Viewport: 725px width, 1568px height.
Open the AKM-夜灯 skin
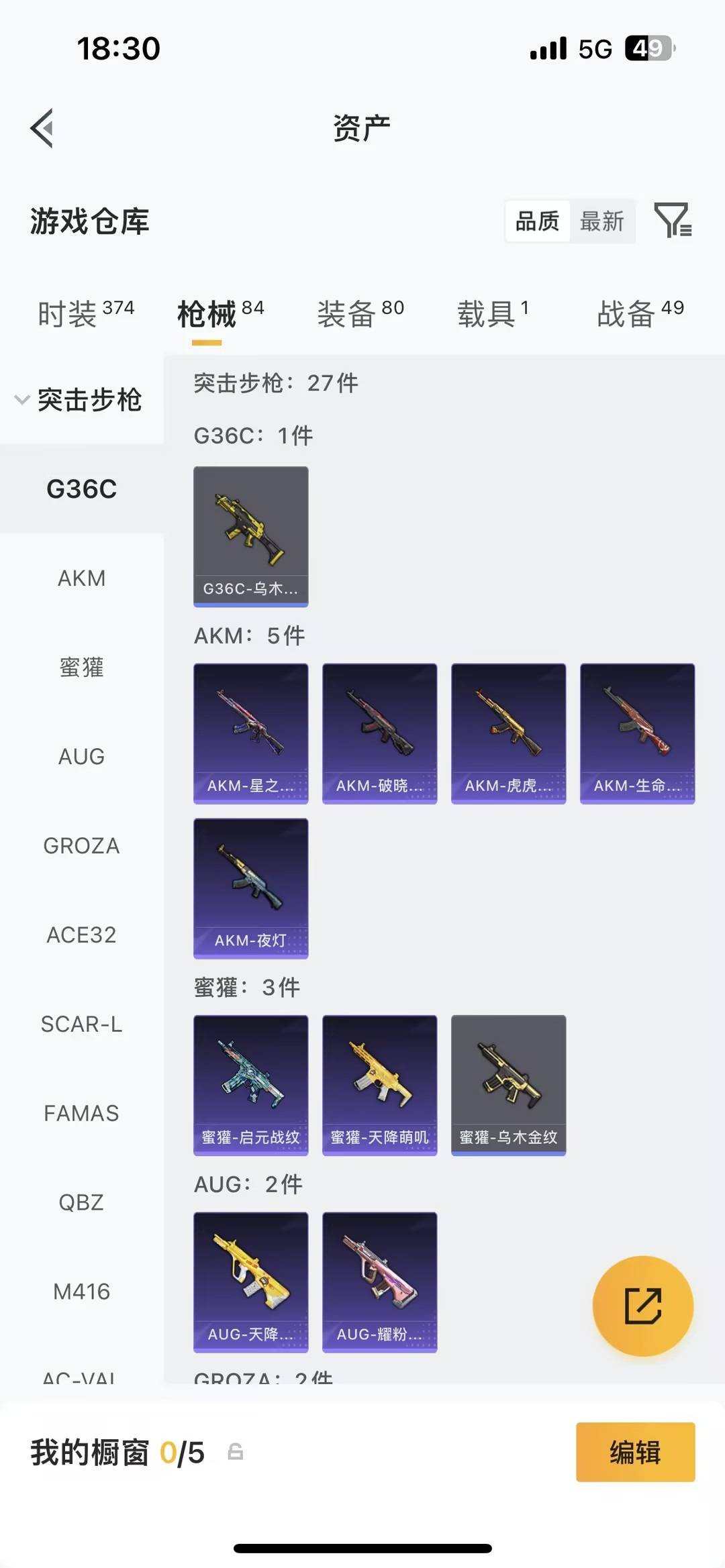pyautogui.click(x=250, y=889)
